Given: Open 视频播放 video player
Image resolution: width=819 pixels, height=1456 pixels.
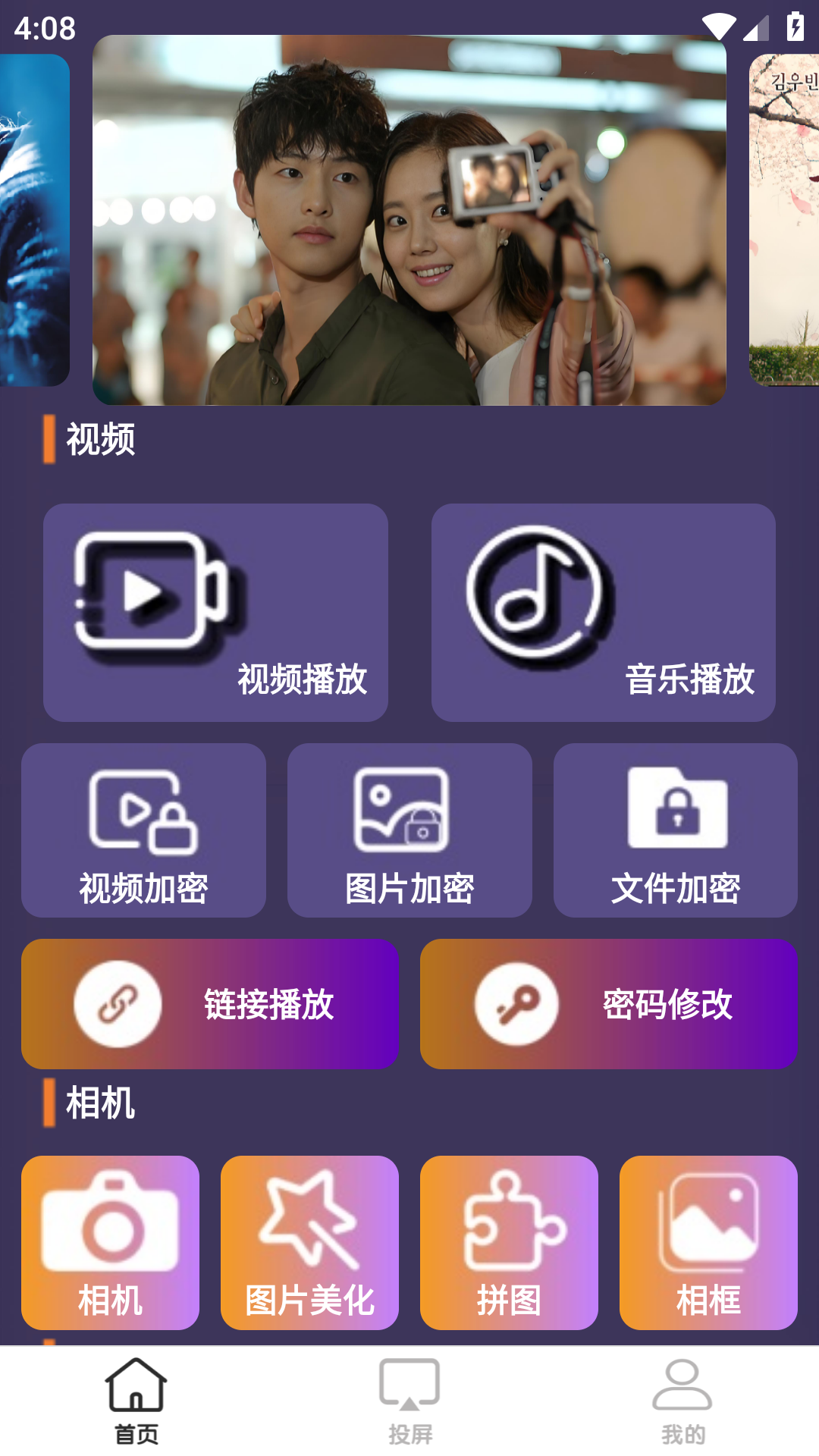Looking at the screenshot, I should (215, 612).
